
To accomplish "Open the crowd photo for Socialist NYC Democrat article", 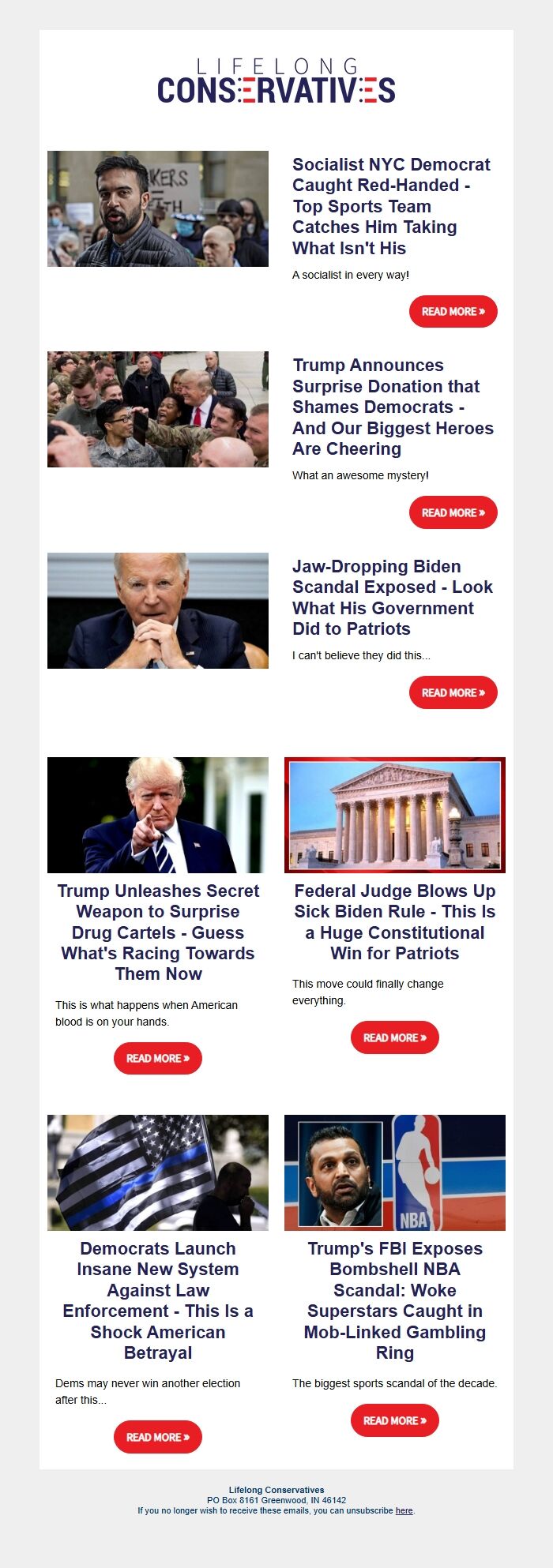I will coord(158,208).
